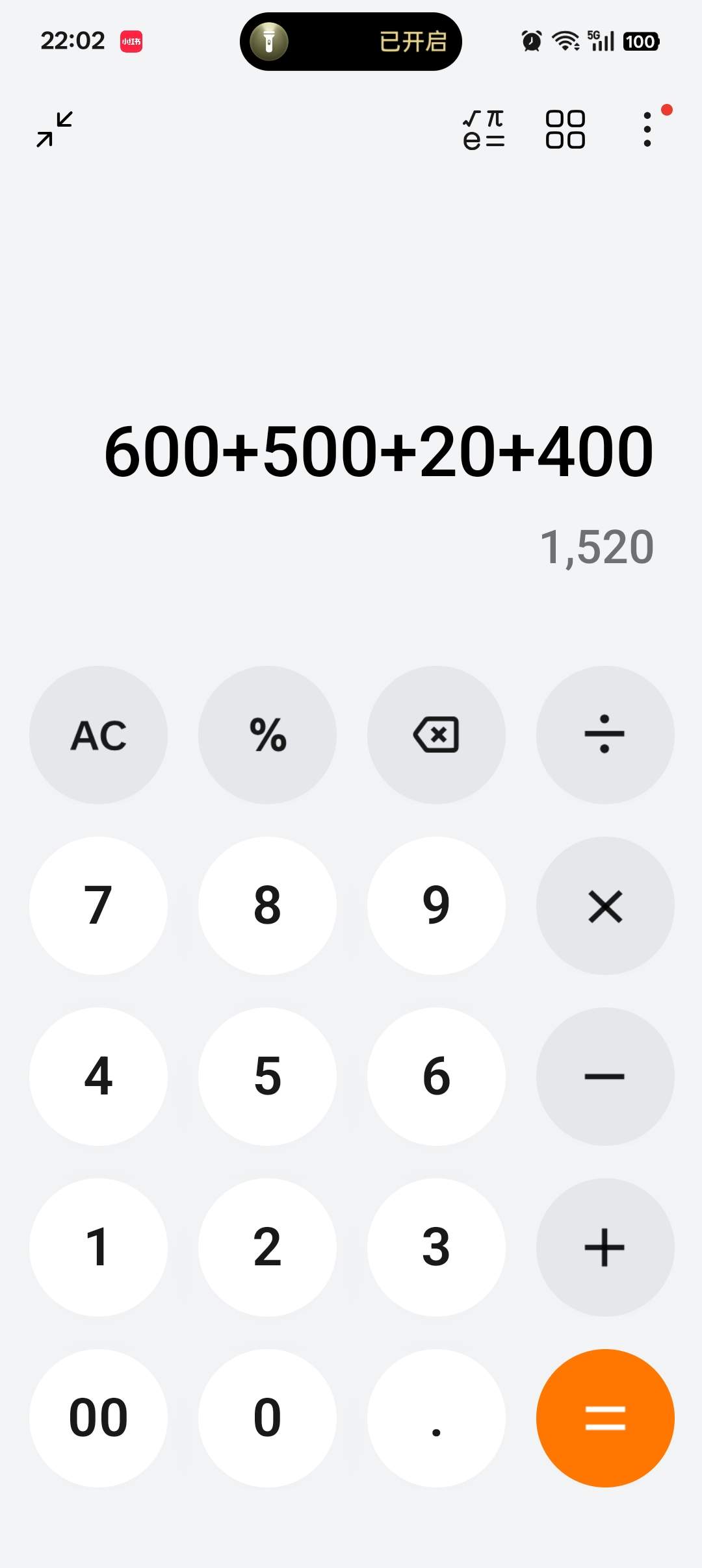702x1568 pixels.
Task: Tap the divide operator
Action: click(605, 735)
